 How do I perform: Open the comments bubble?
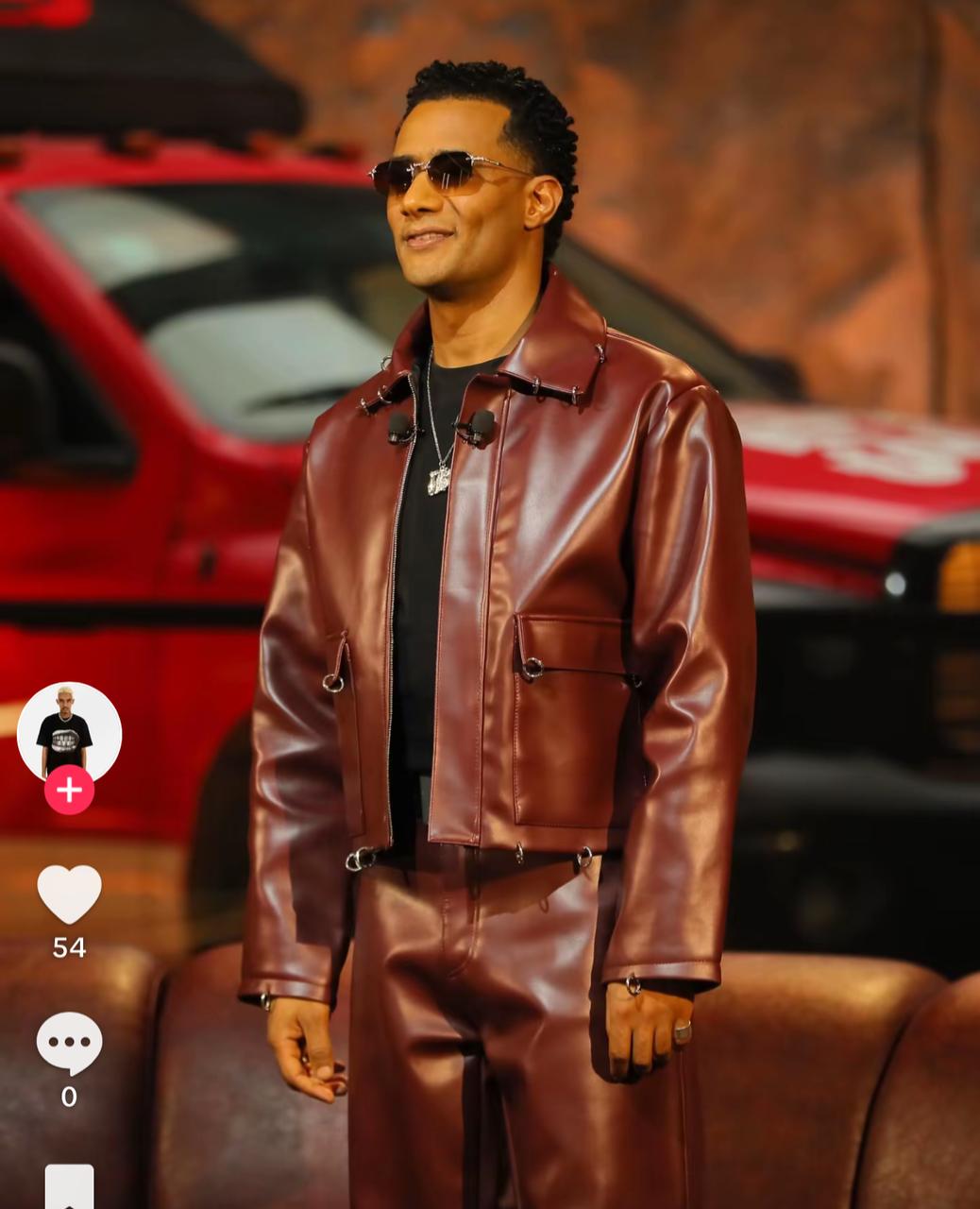click(x=69, y=1042)
